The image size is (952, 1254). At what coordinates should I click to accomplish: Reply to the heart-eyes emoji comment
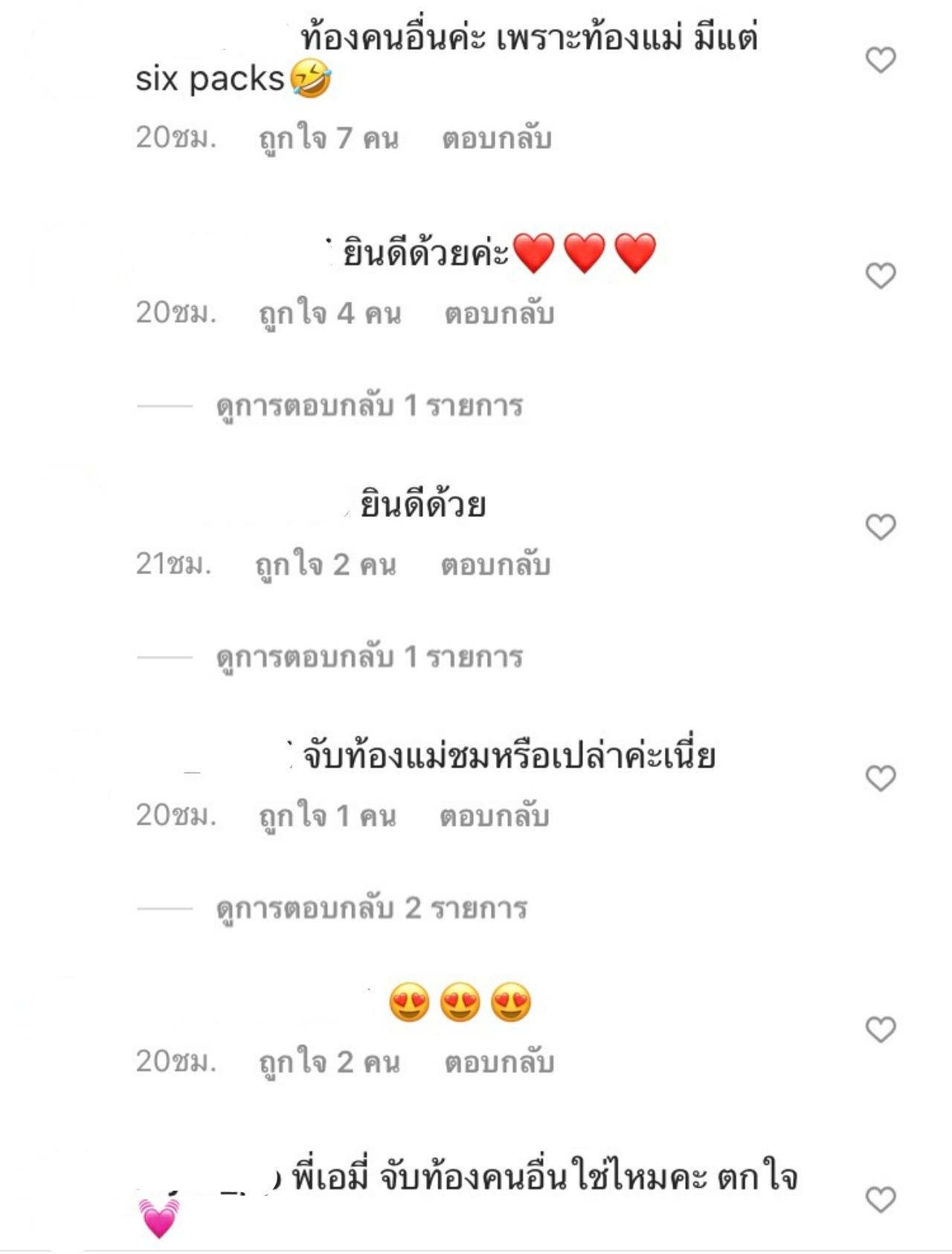pyautogui.click(x=499, y=1062)
